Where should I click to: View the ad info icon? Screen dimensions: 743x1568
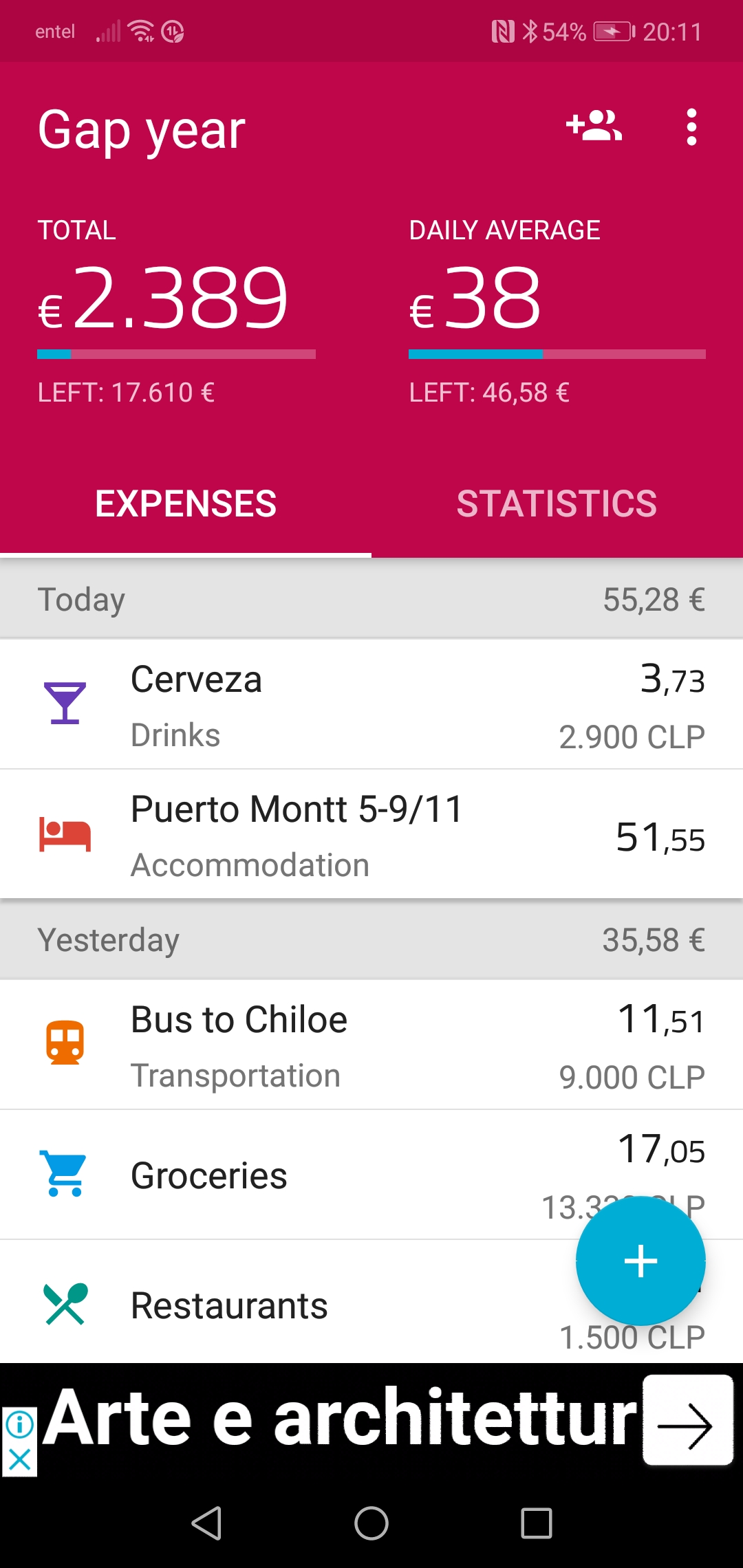[x=19, y=1424]
